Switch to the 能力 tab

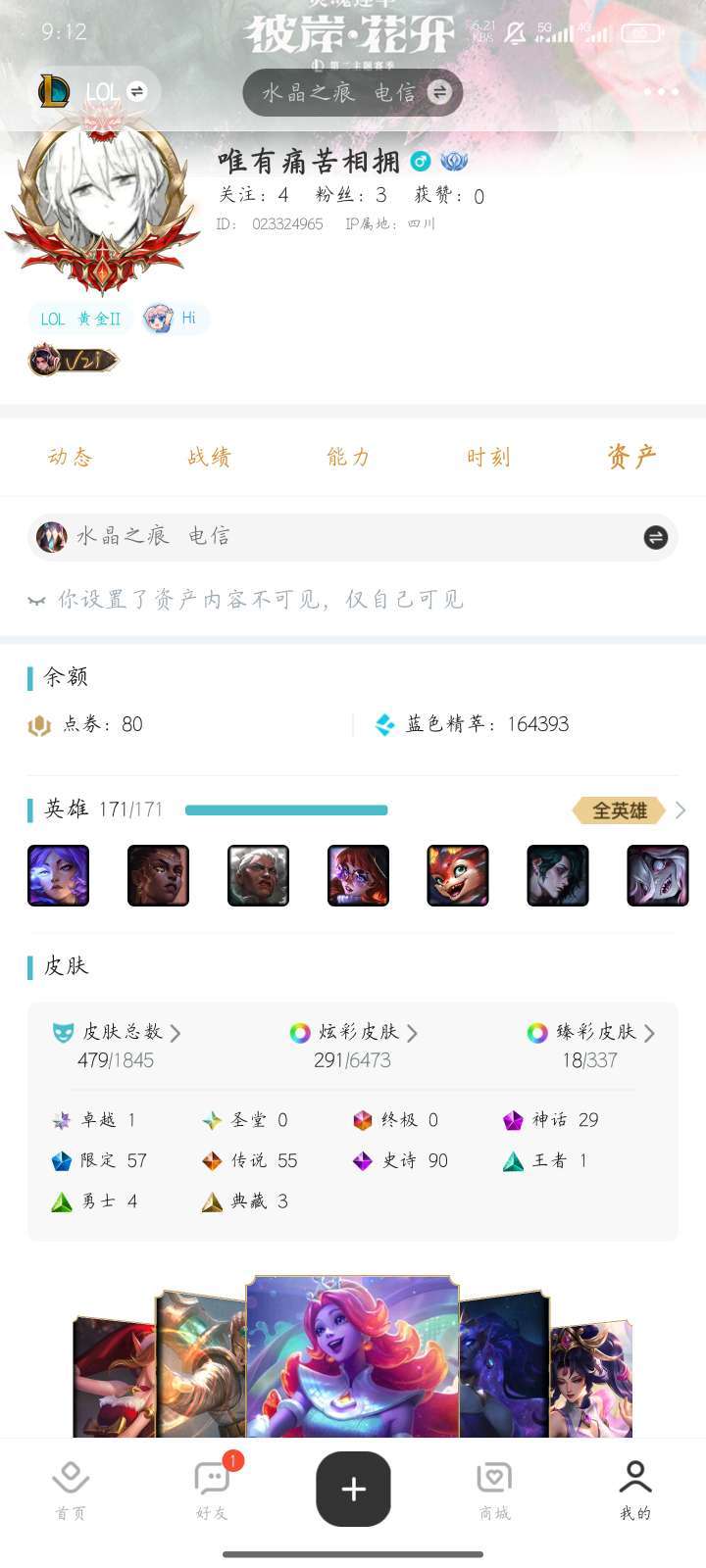click(x=348, y=457)
